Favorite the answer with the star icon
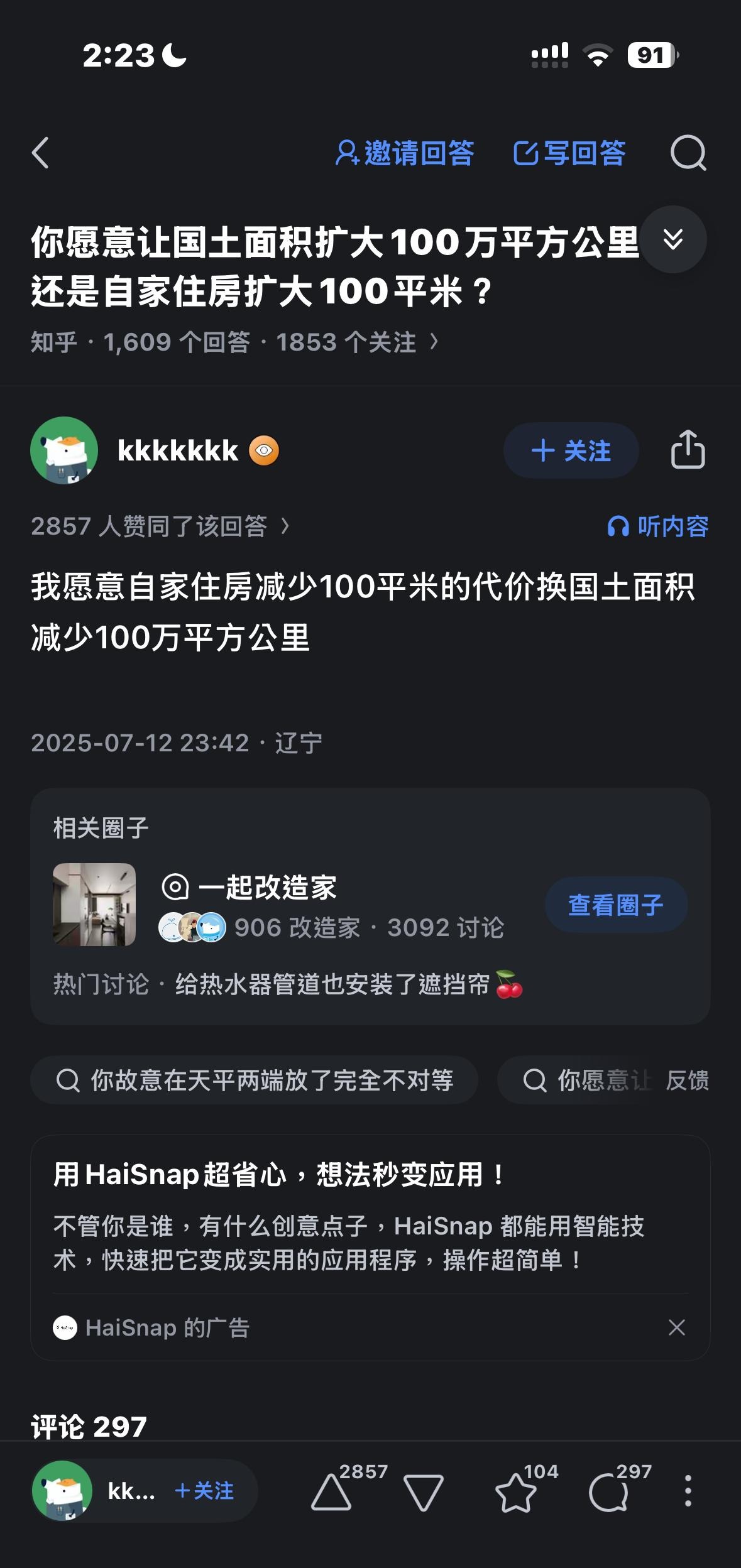741x1568 pixels. tap(515, 1492)
